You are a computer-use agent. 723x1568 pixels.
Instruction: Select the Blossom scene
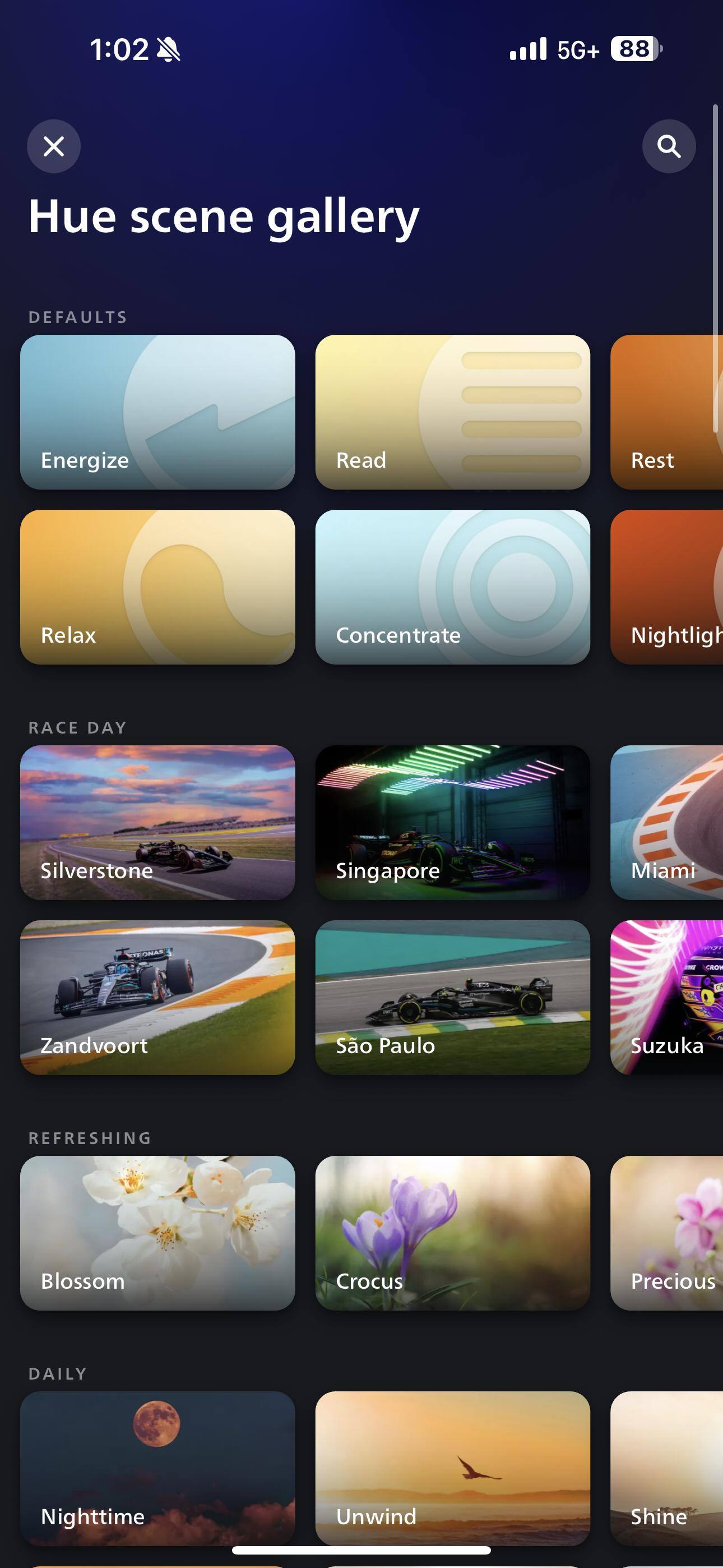pos(157,1233)
